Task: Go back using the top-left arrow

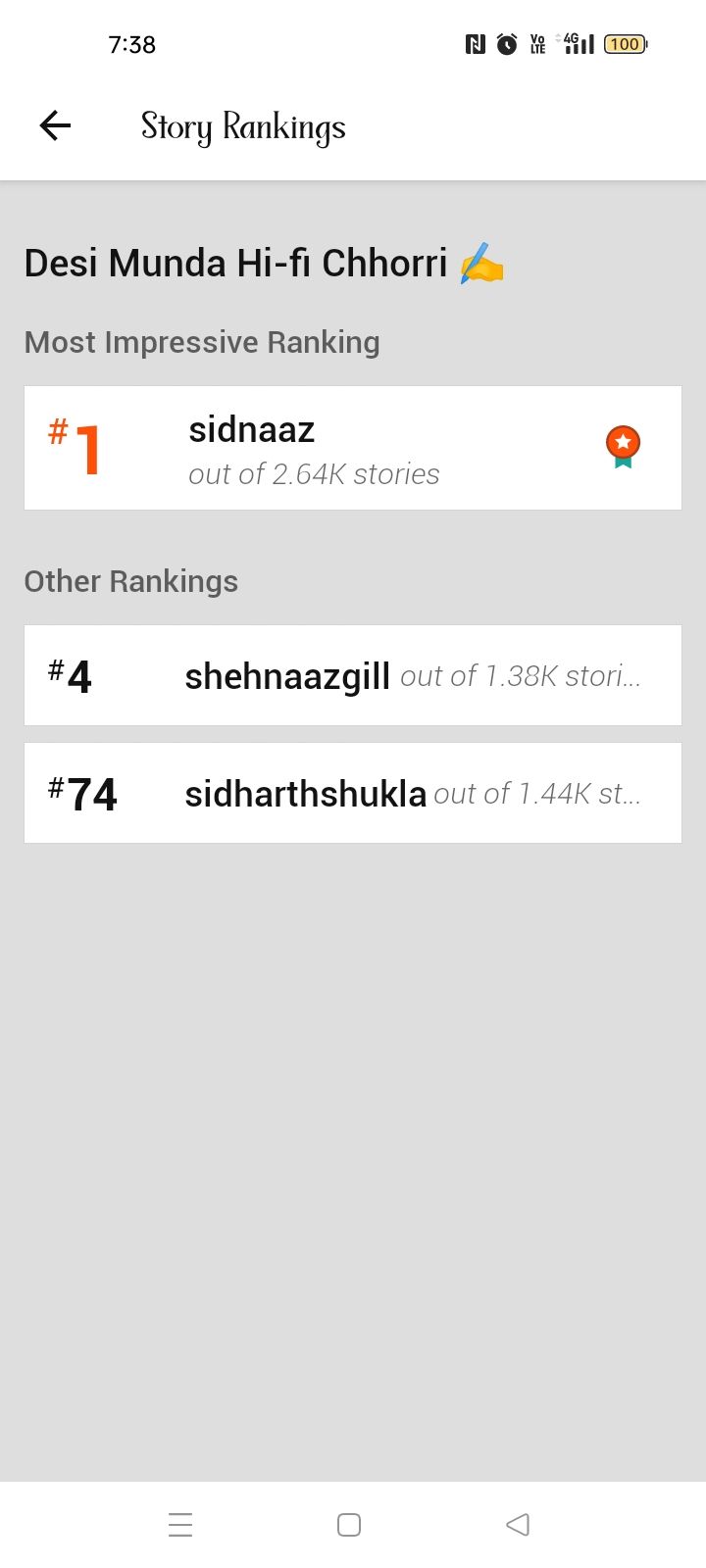Action: click(x=55, y=125)
